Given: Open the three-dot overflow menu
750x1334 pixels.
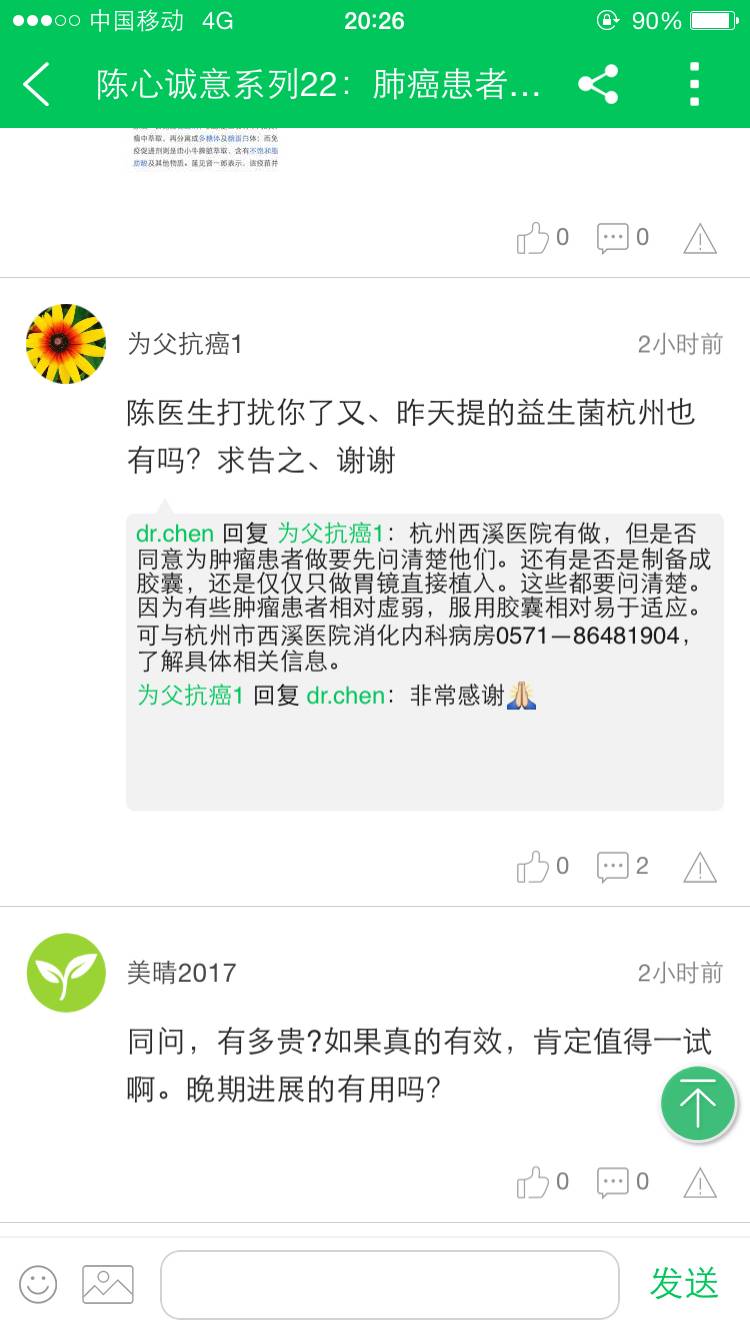Looking at the screenshot, I should coord(694,84).
